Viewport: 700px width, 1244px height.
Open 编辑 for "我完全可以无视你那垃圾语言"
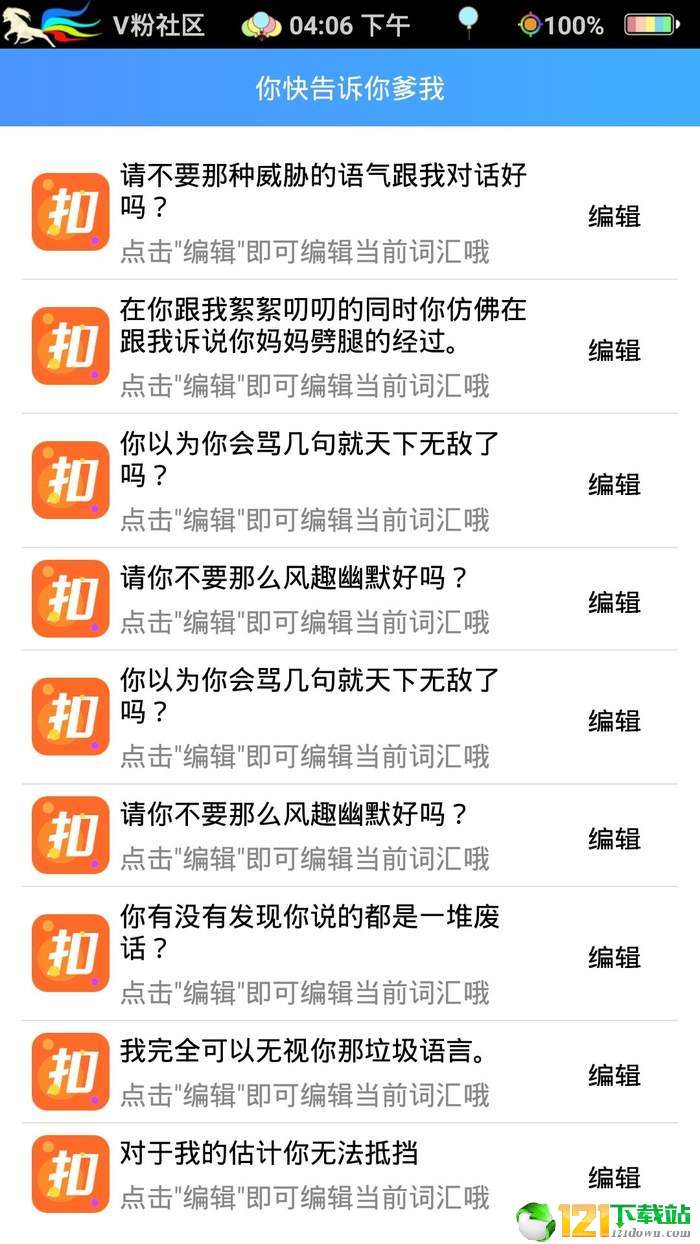(614, 1074)
